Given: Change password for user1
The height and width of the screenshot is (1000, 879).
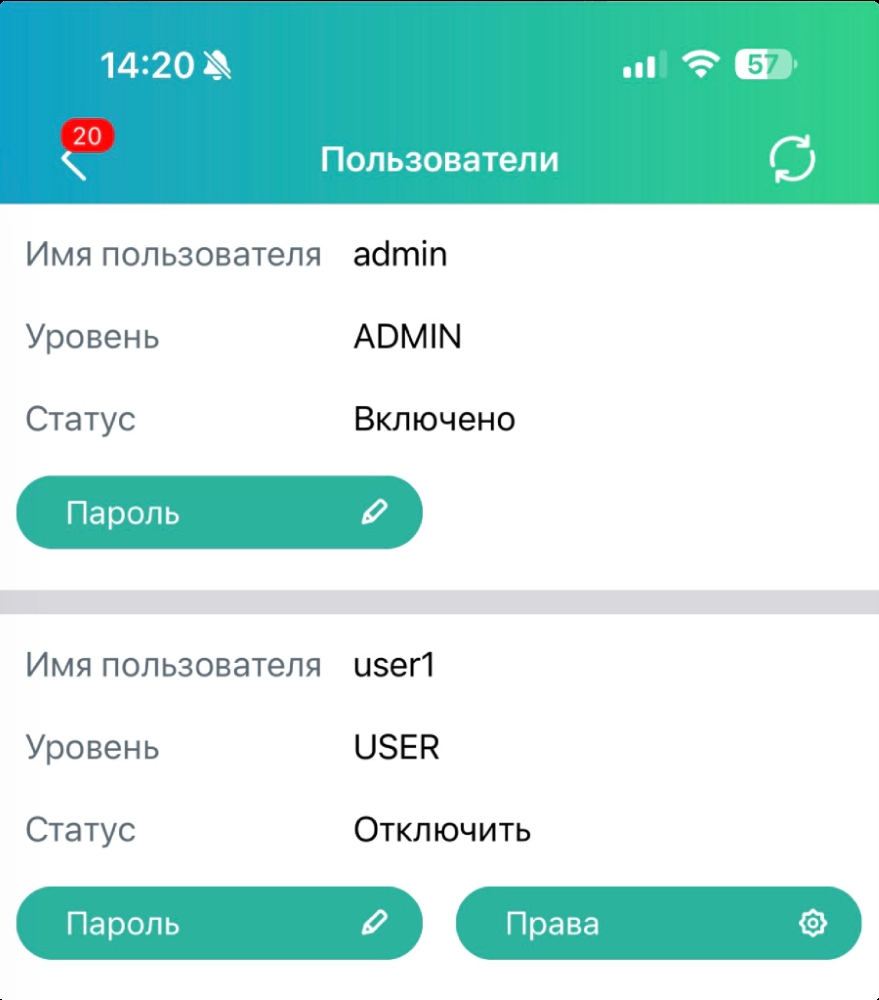Looking at the screenshot, I should [x=219, y=923].
